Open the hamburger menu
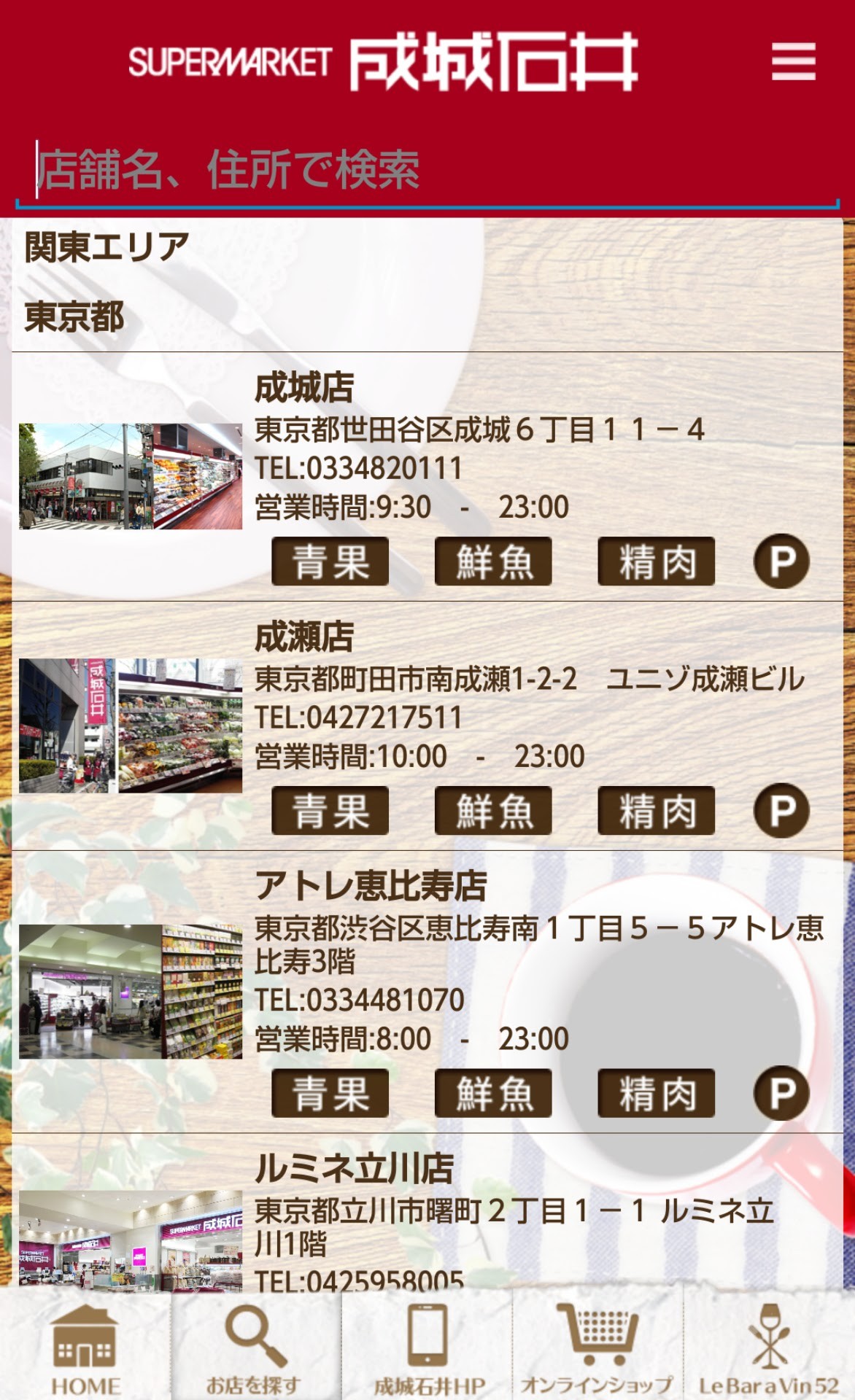 (793, 61)
